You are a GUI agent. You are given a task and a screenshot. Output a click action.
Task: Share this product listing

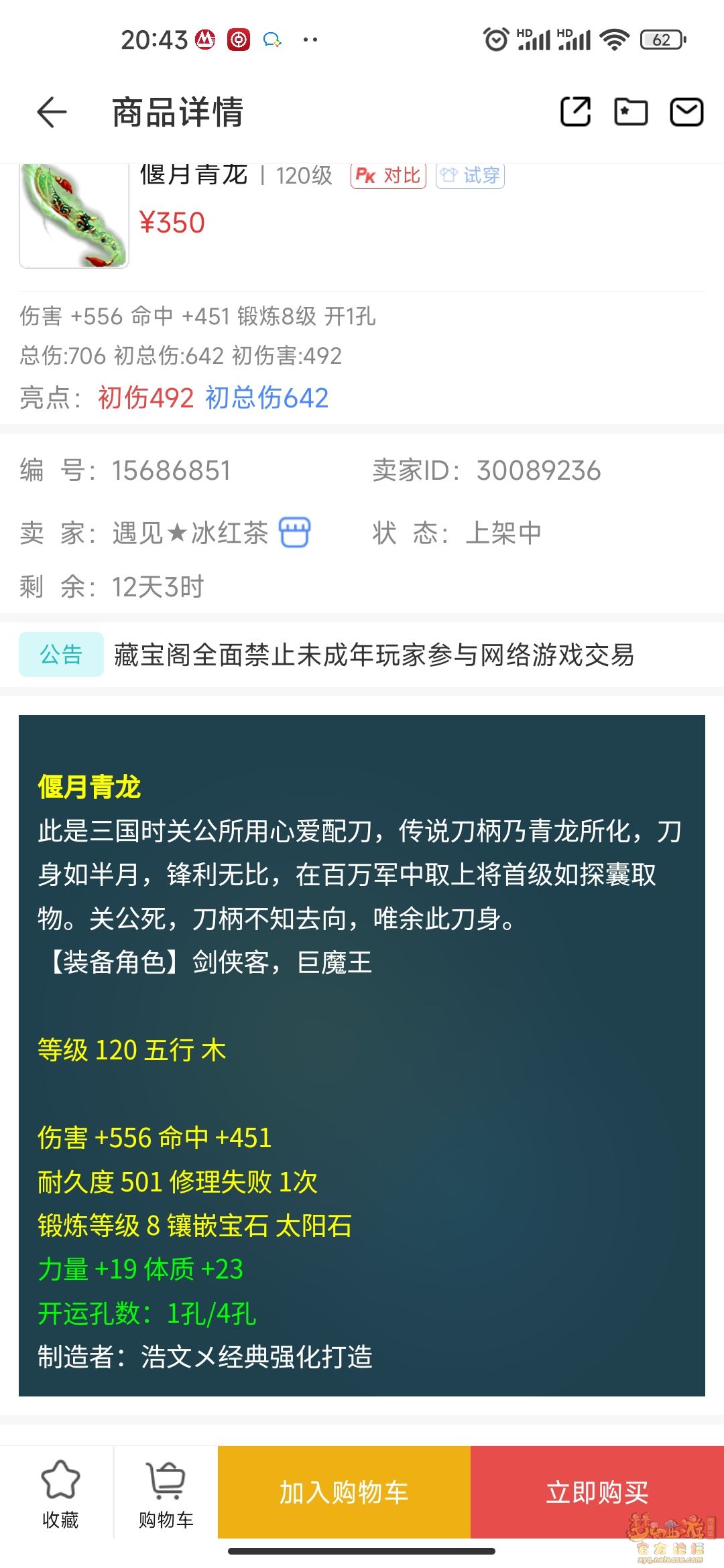tap(575, 111)
